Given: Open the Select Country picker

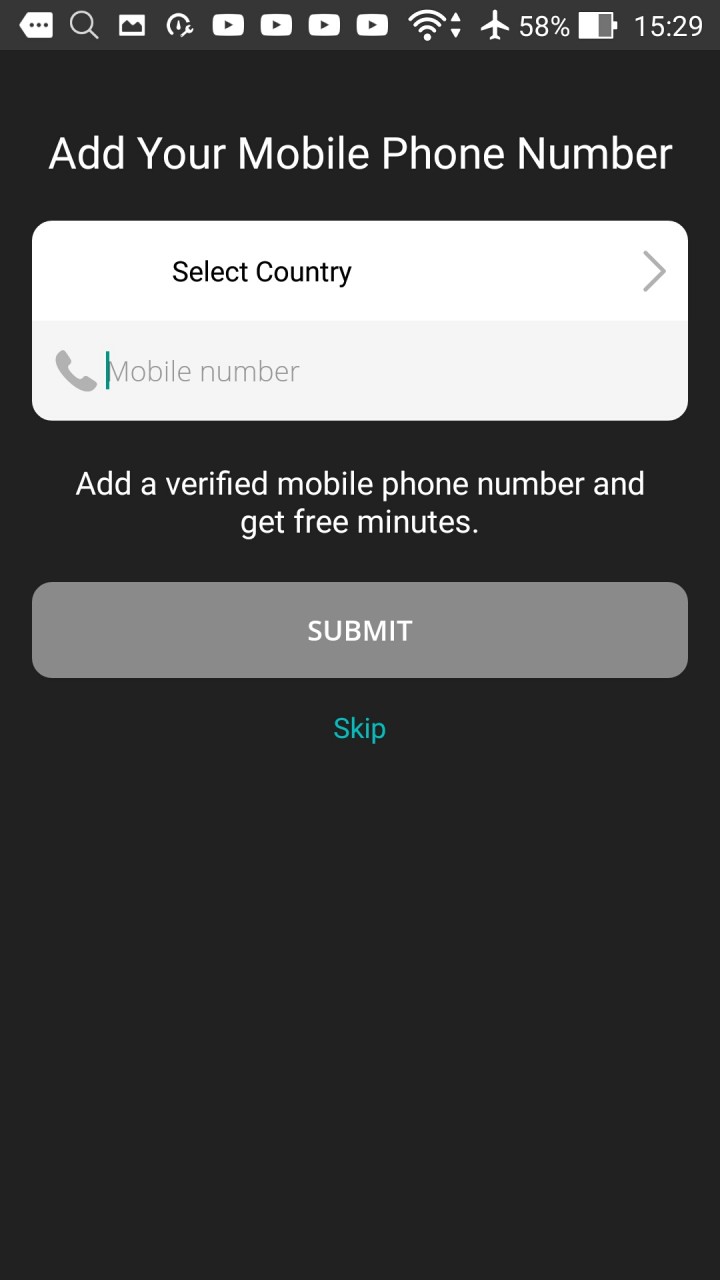Looking at the screenshot, I should tap(360, 271).
